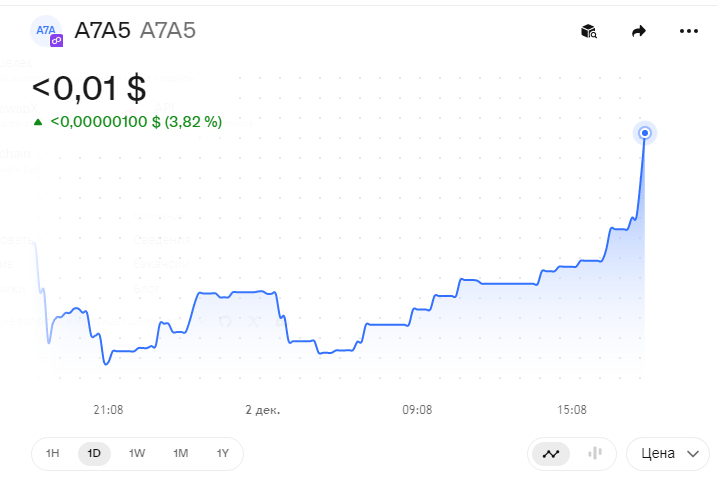This screenshot has width=717, height=491.
Task: Switch to candlestick chart view
Action: pos(595,453)
